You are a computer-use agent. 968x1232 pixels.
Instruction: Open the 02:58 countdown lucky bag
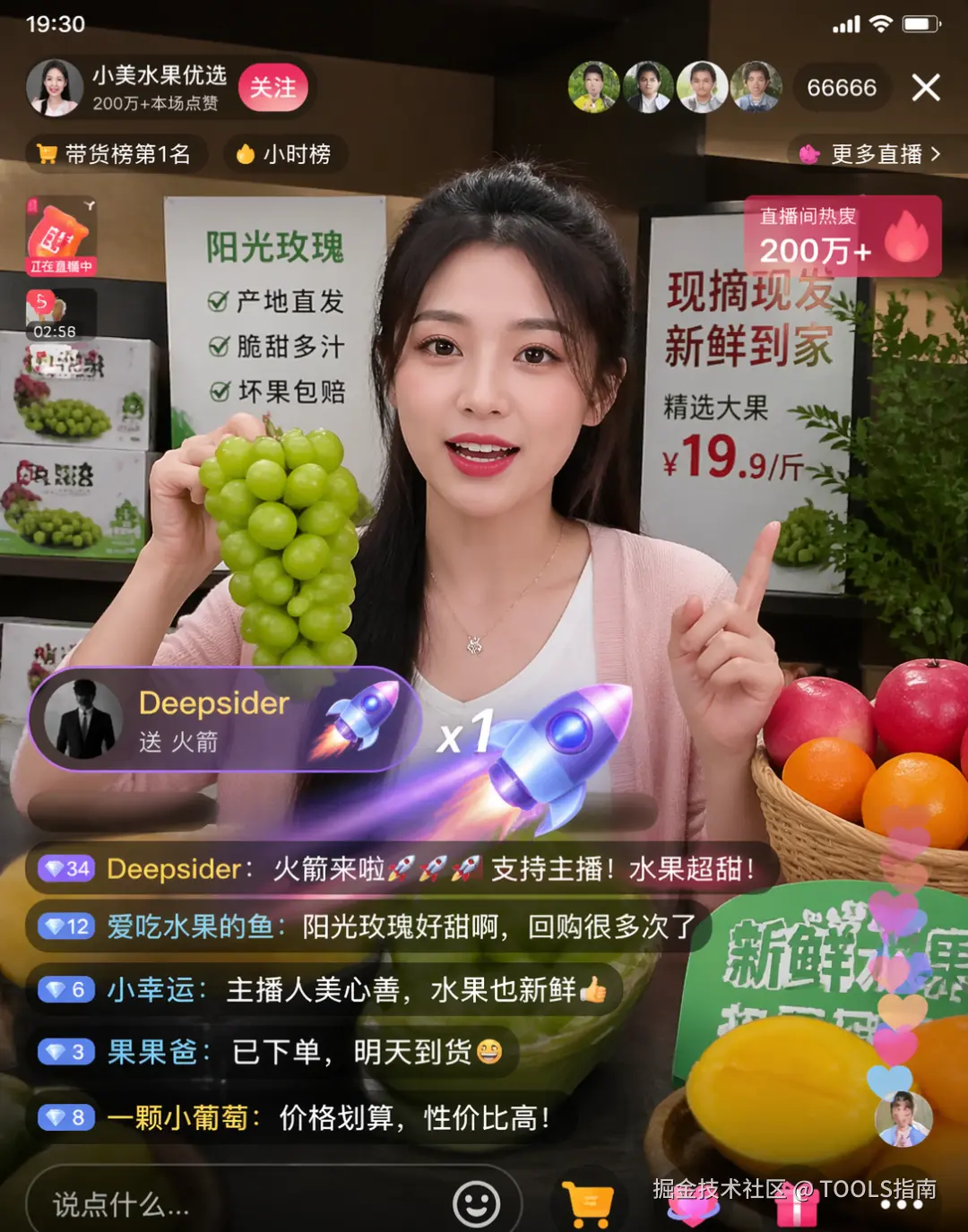[x=56, y=315]
